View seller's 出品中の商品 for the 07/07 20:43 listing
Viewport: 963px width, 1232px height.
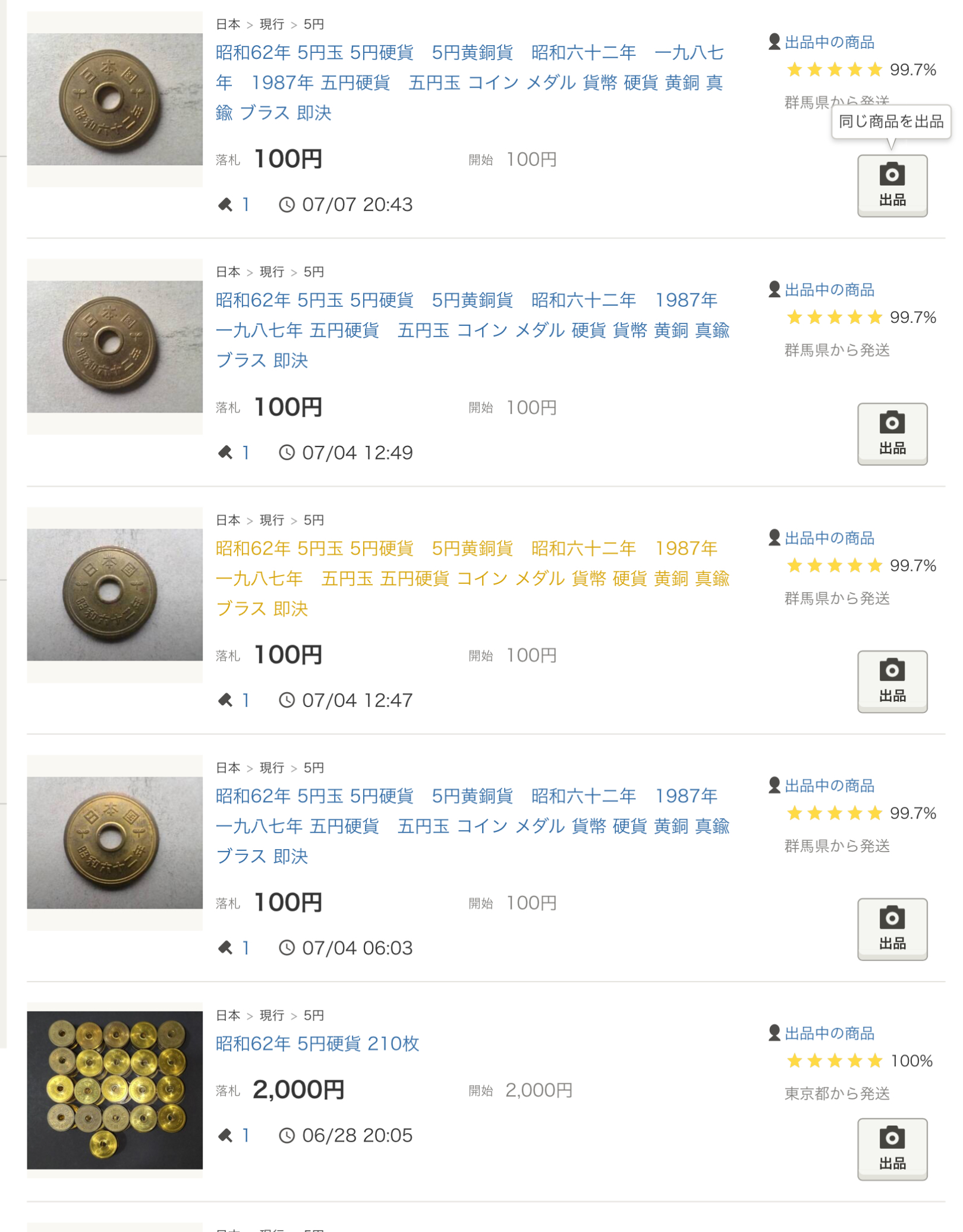pyautogui.click(x=829, y=42)
